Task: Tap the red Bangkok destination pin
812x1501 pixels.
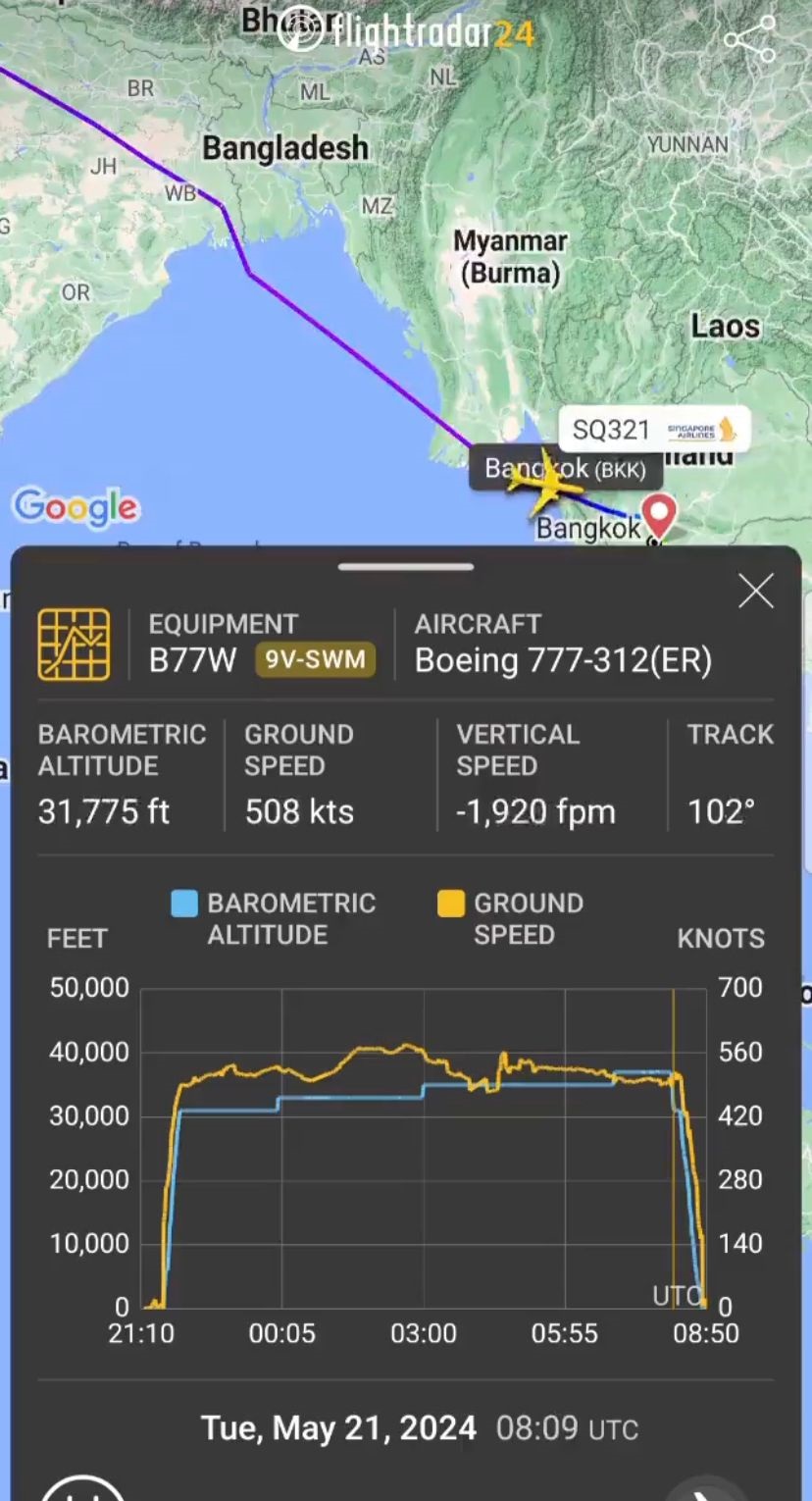Action: [x=658, y=514]
